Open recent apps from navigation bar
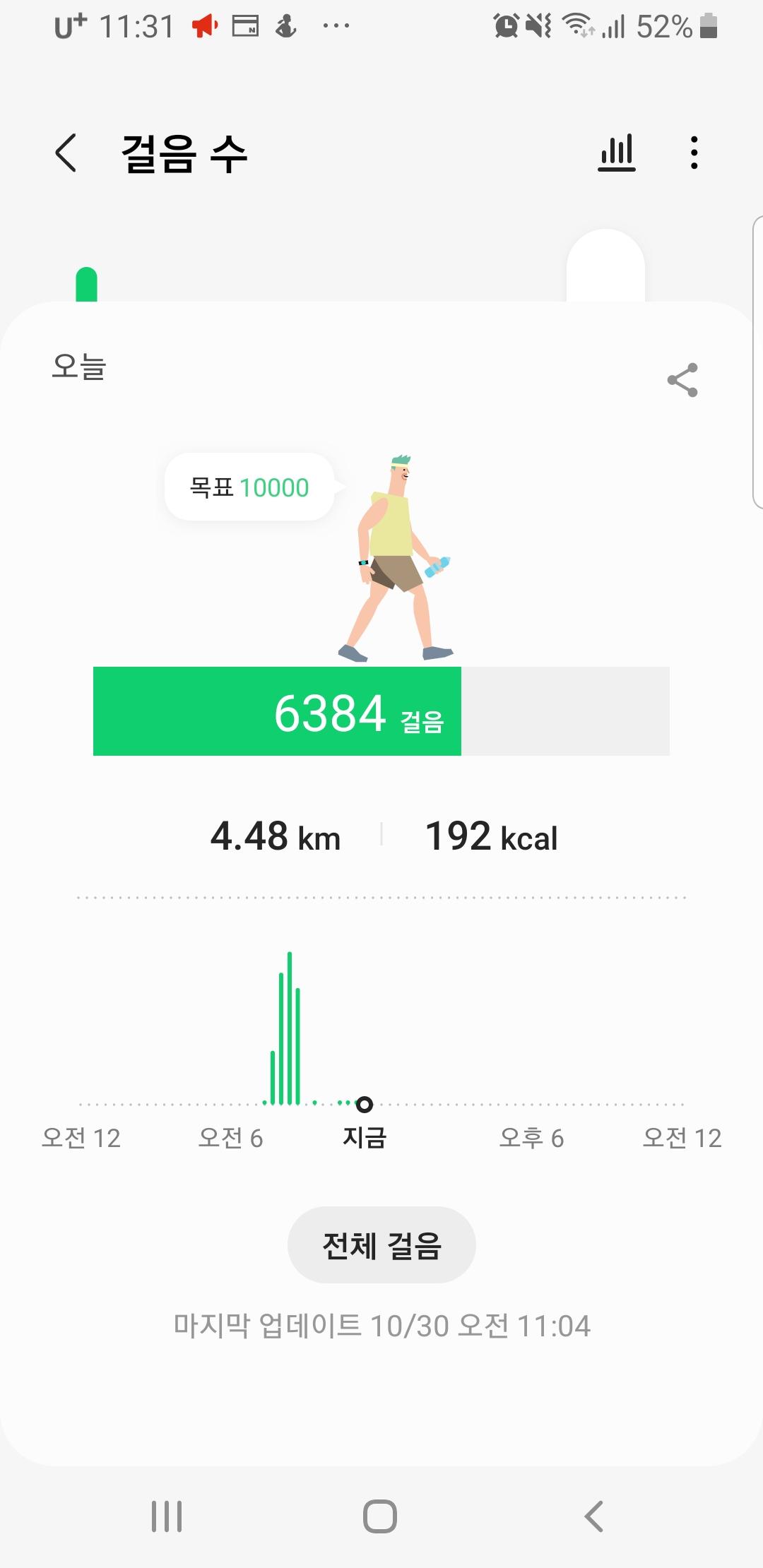 pyautogui.click(x=167, y=1516)
